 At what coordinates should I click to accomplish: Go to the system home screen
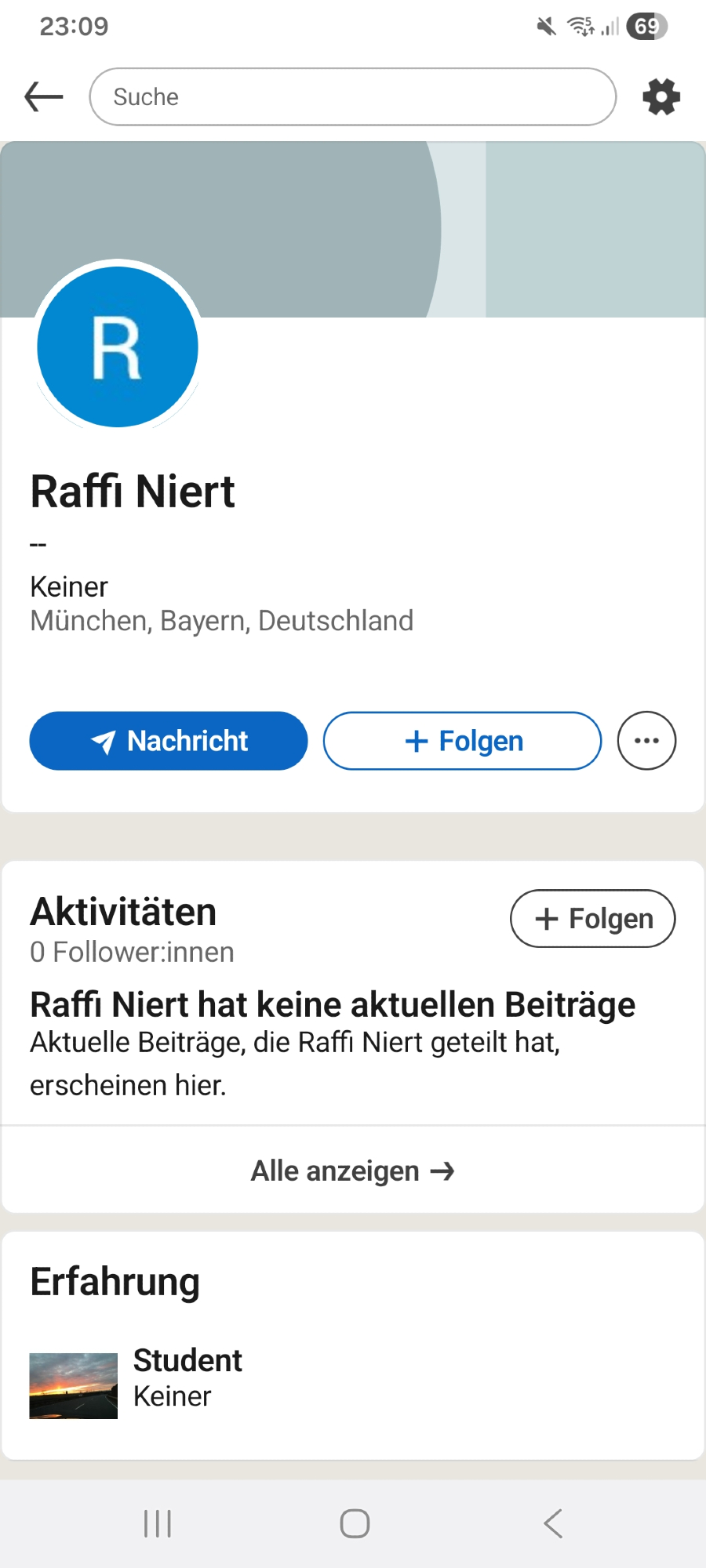(355, 1523)
